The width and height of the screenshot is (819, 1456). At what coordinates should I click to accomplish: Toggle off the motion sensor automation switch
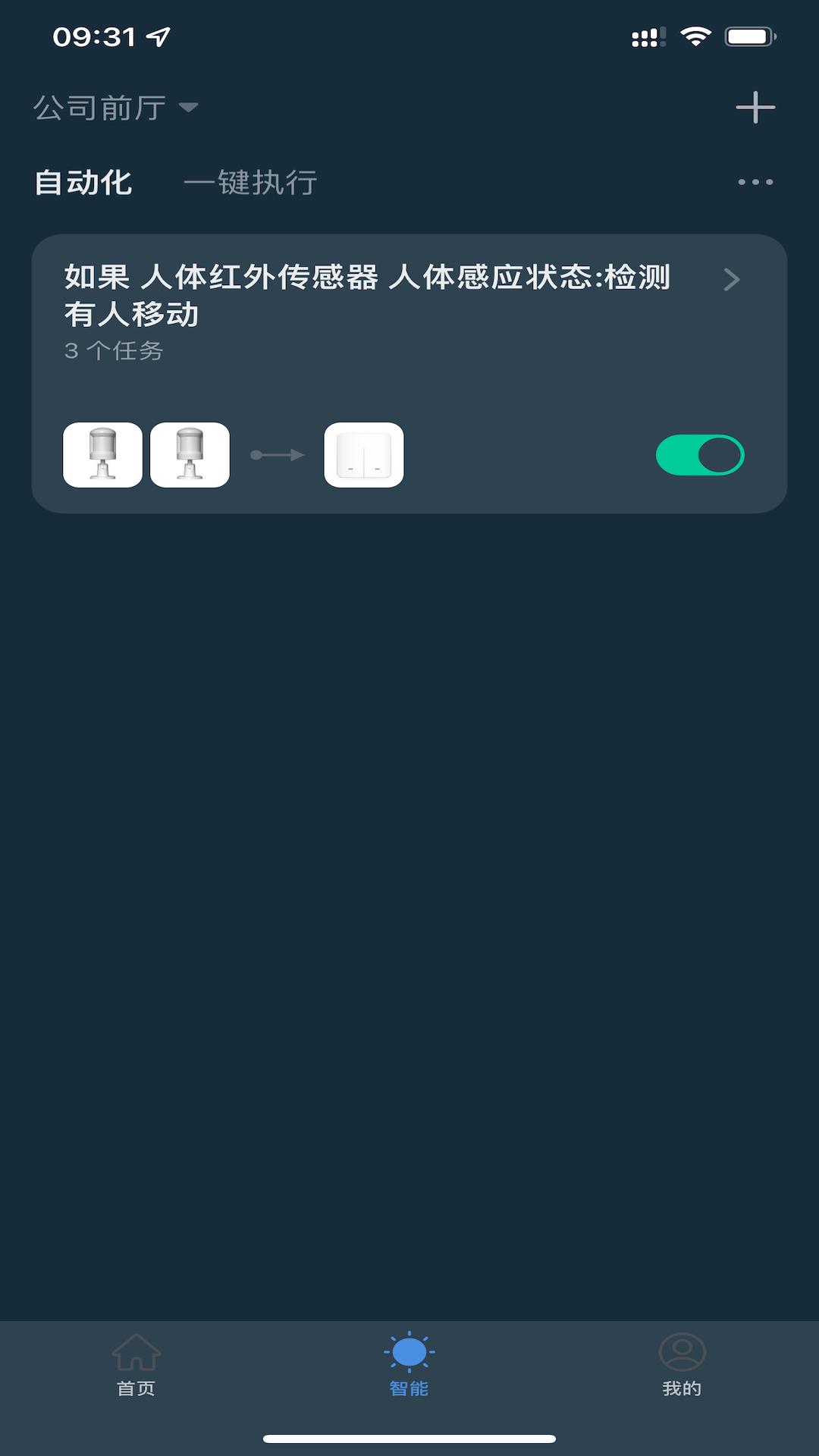point(700,455)
